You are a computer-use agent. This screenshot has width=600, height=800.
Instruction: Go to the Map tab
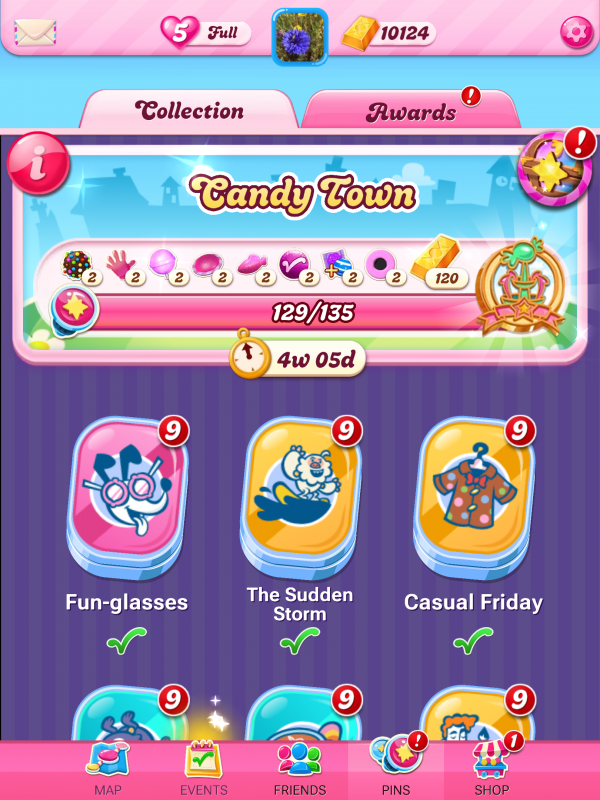(x=108, y=768)
